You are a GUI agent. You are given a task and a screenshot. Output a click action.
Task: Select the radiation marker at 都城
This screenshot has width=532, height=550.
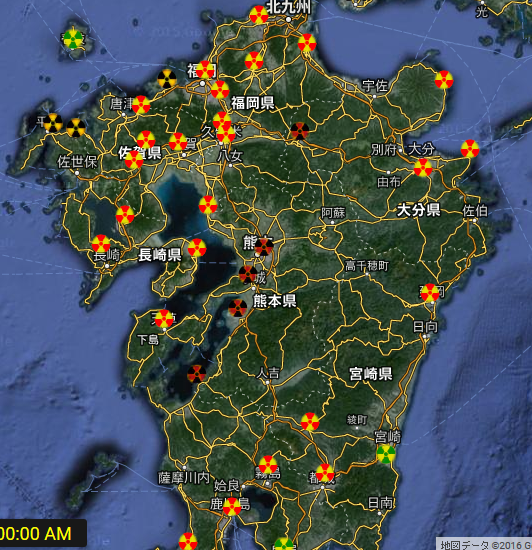click(x=325, y=473)
